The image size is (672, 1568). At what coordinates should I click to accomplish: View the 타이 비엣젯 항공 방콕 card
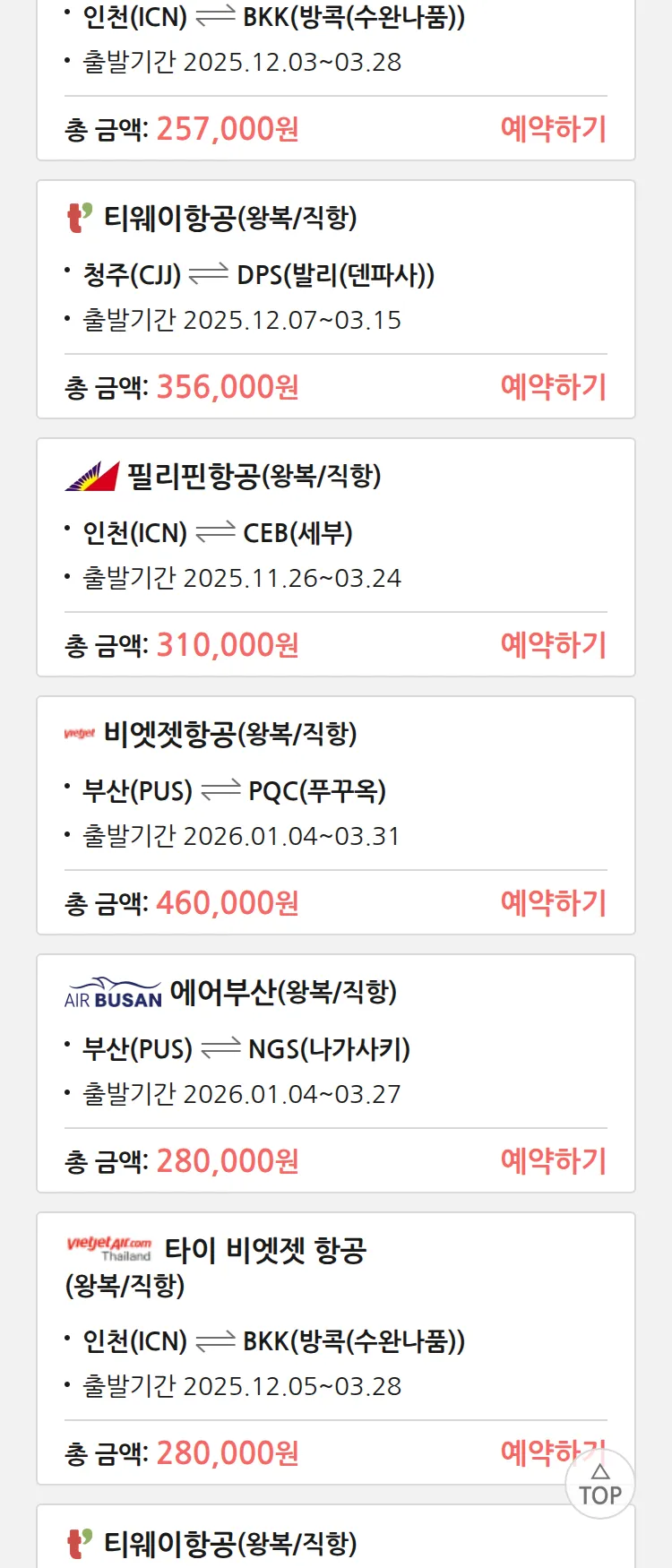(x=336, y=1317)
